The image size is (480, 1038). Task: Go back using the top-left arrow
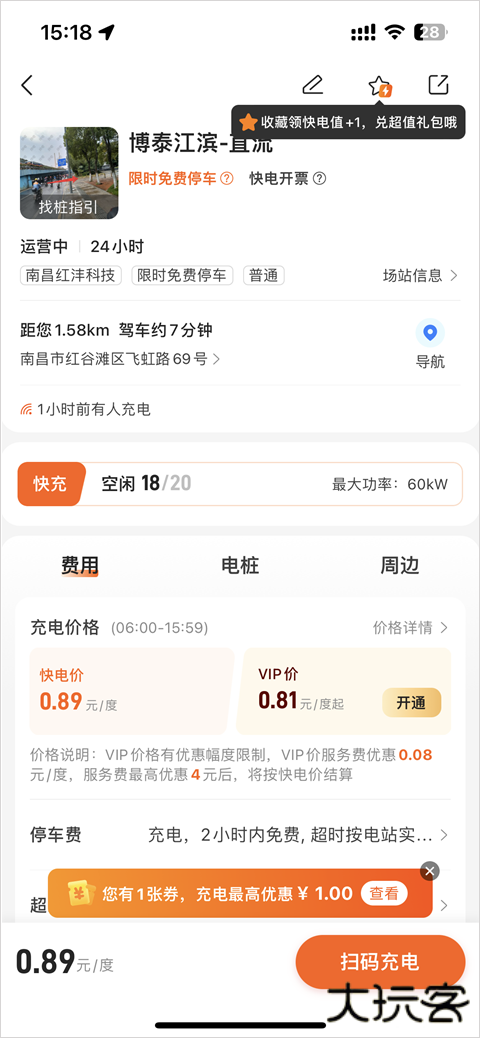(27, 85)
